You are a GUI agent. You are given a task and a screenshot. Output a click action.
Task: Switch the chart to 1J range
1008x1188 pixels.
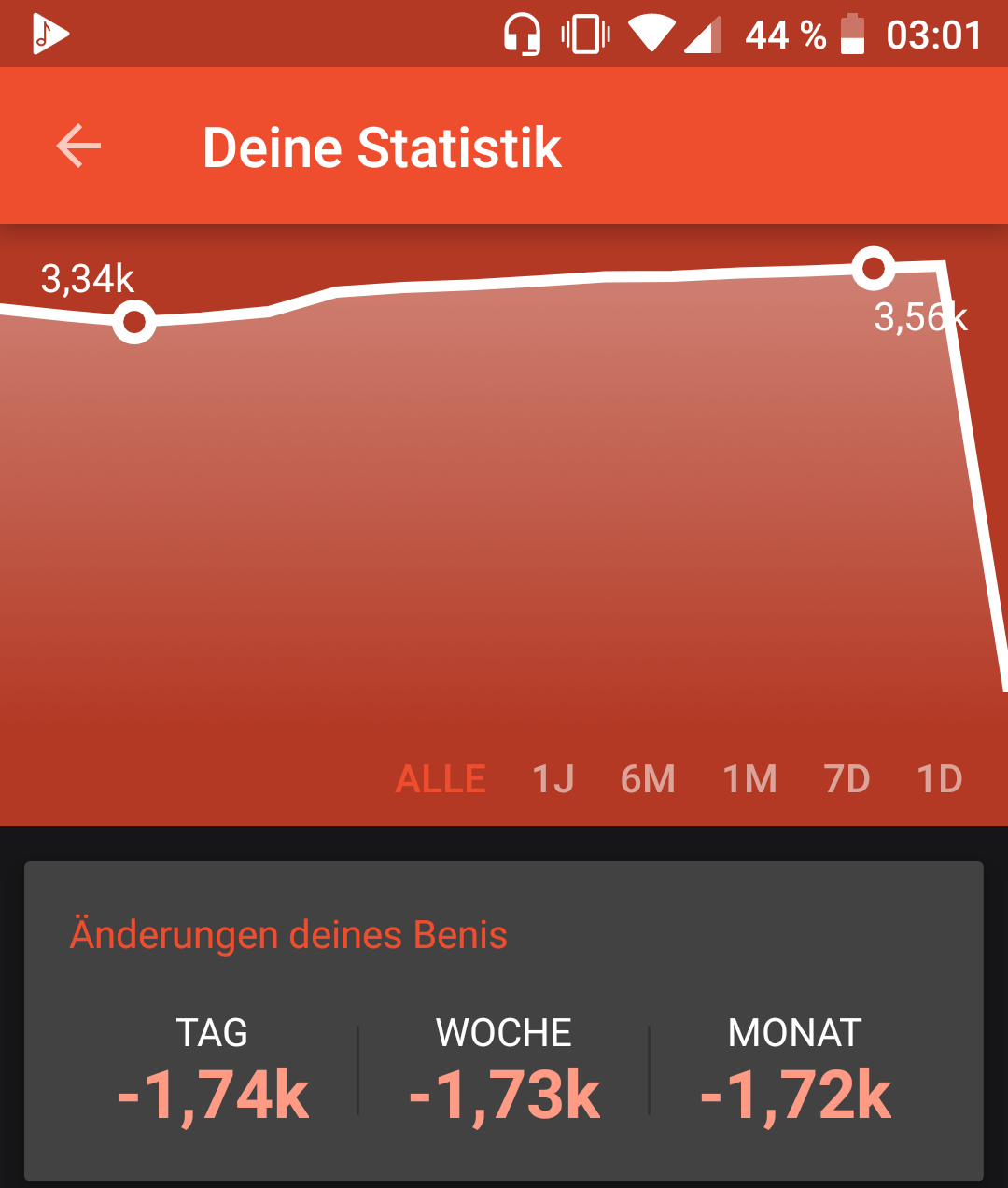(x=553, y=779)
